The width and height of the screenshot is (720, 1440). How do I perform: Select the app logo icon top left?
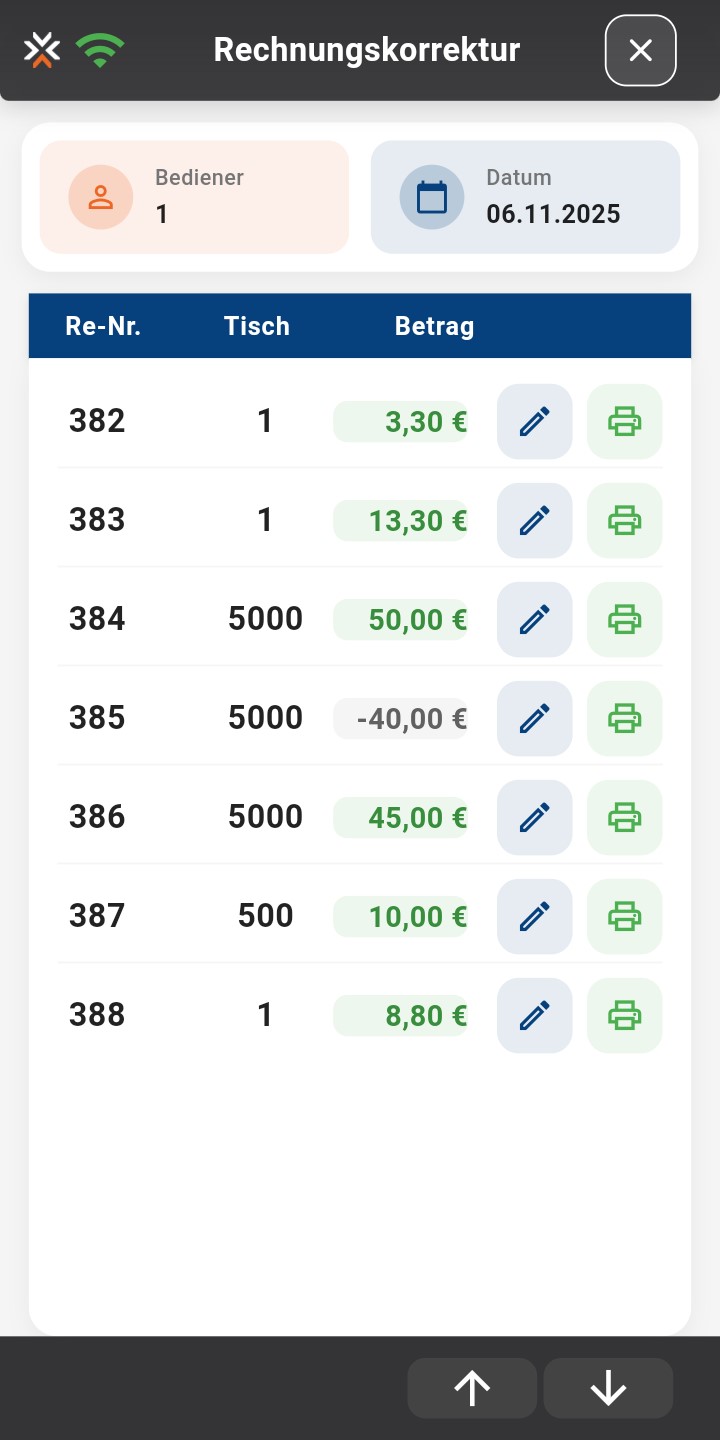[40, 49]
